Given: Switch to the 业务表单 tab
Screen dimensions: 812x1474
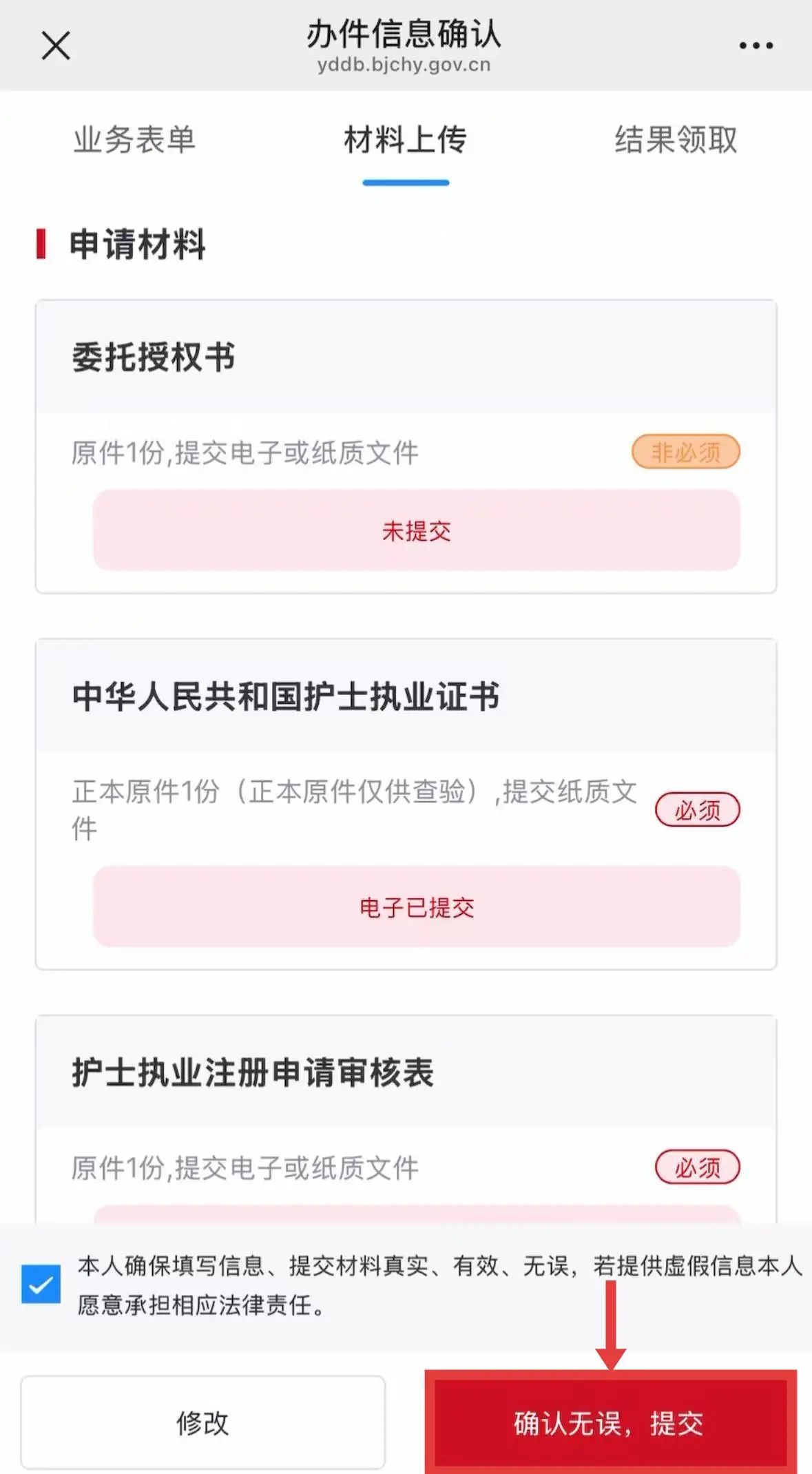Looking at the screenshot, I should 134,140.
